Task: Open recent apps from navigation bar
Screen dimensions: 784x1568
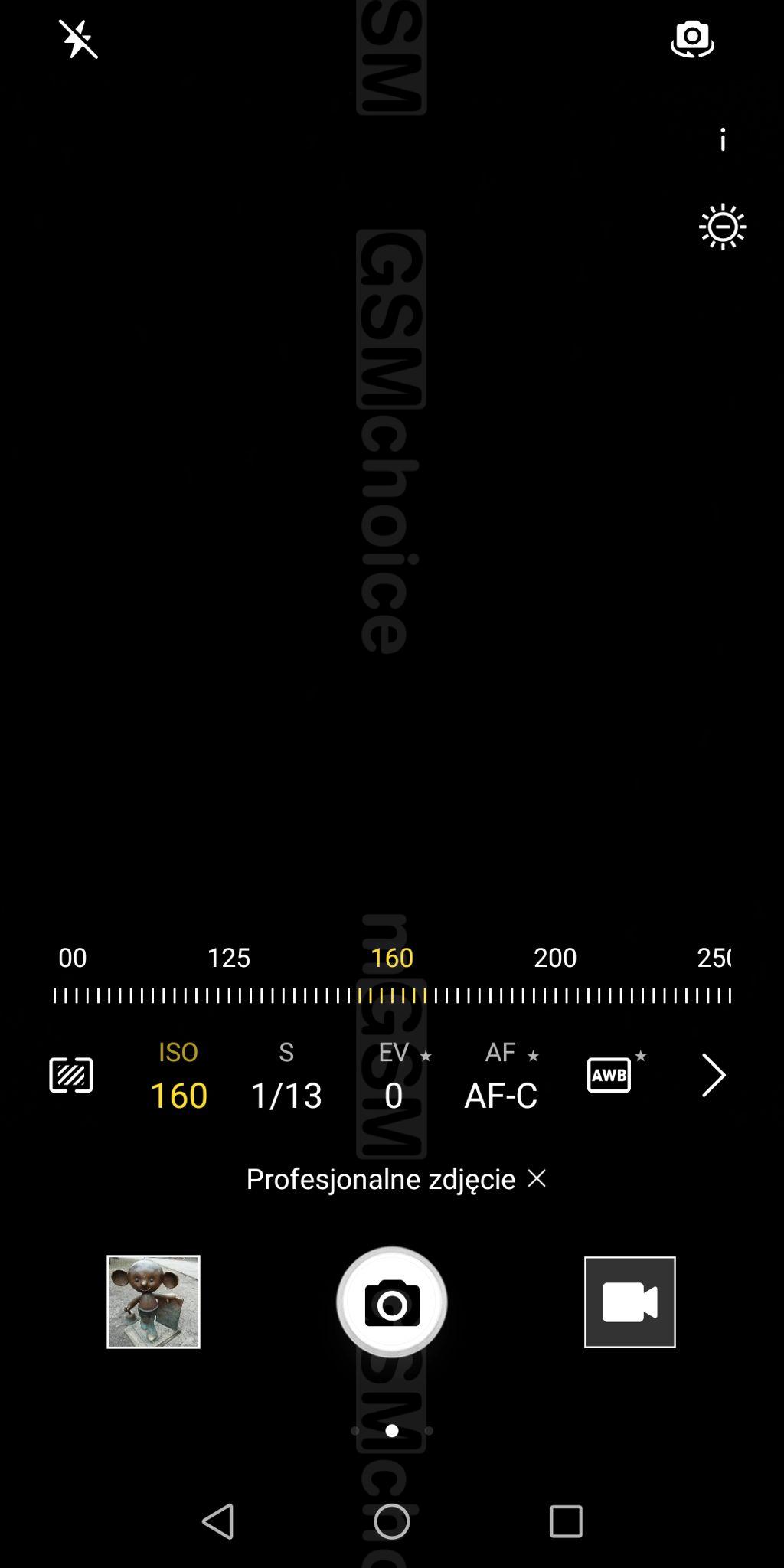Action: (566, 1521)
